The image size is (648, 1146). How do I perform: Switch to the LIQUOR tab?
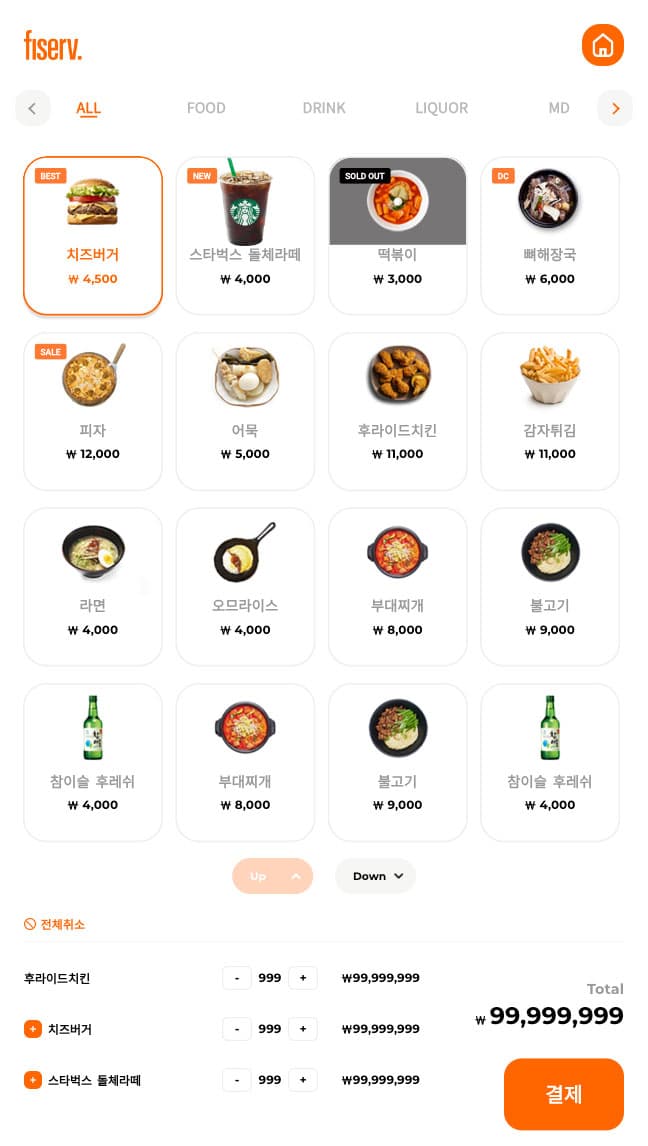pos(441,108)
